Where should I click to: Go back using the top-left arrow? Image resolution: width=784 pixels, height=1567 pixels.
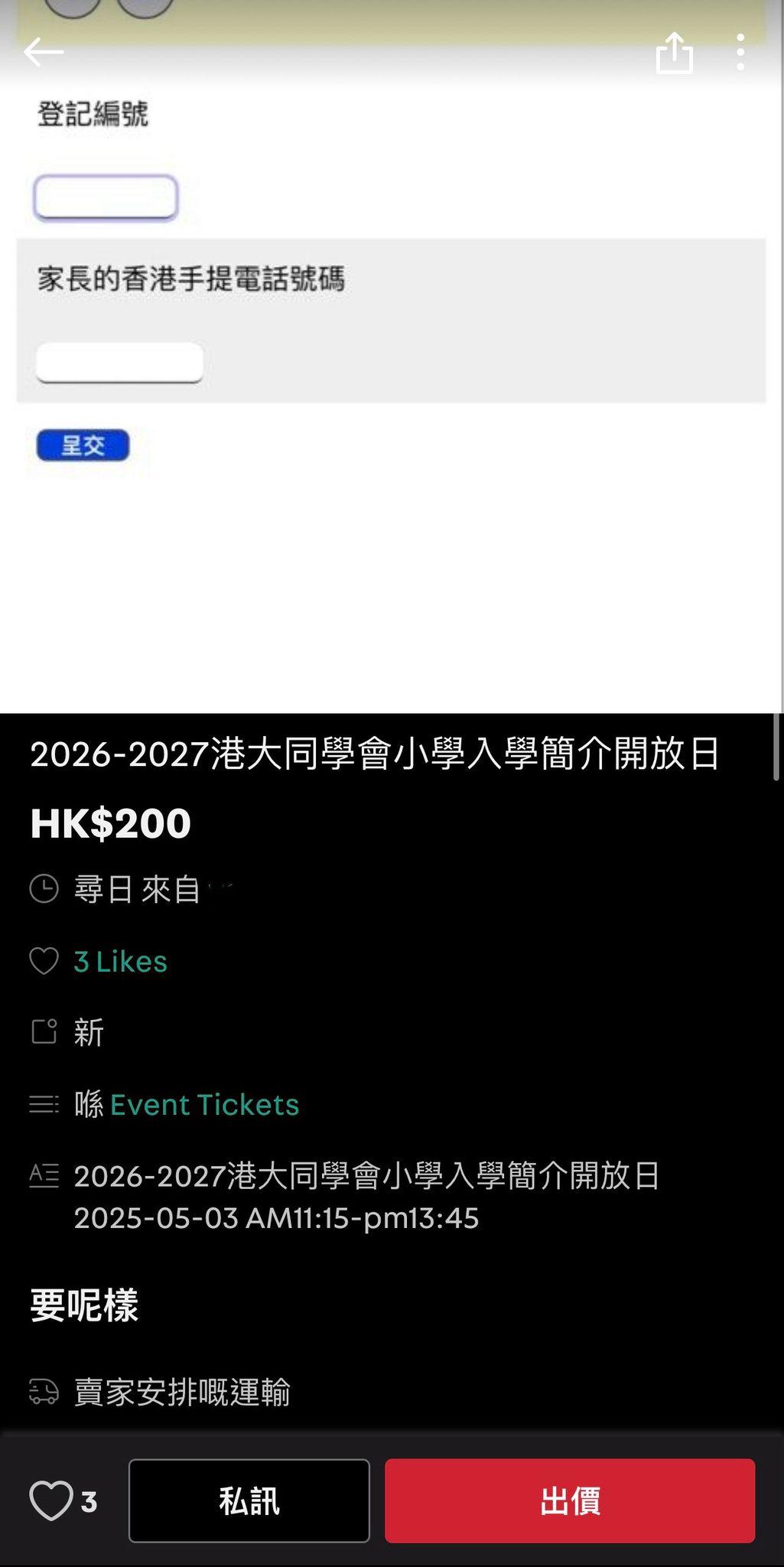43,52
